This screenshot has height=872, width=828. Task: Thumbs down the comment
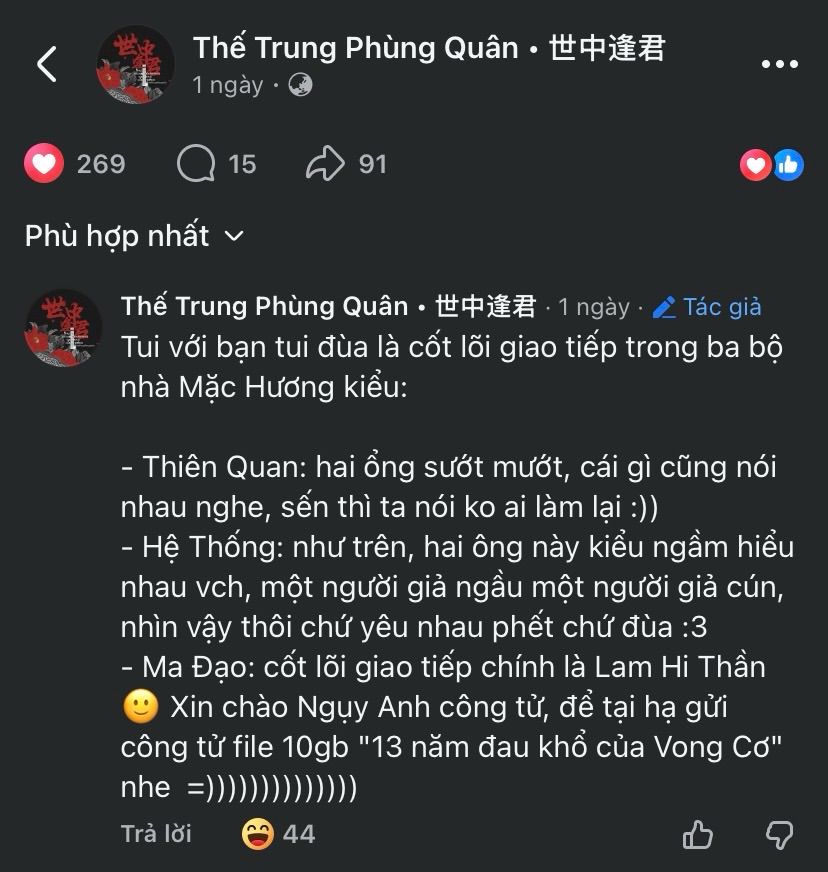(x=779, y=834)
